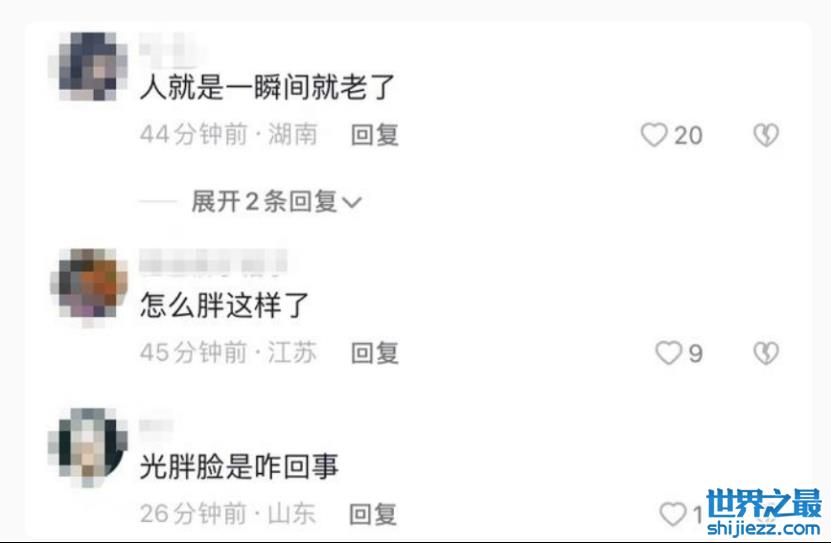
Task: Dislike the comment 人就是一瞬间就老了
Action: (765, 135)
